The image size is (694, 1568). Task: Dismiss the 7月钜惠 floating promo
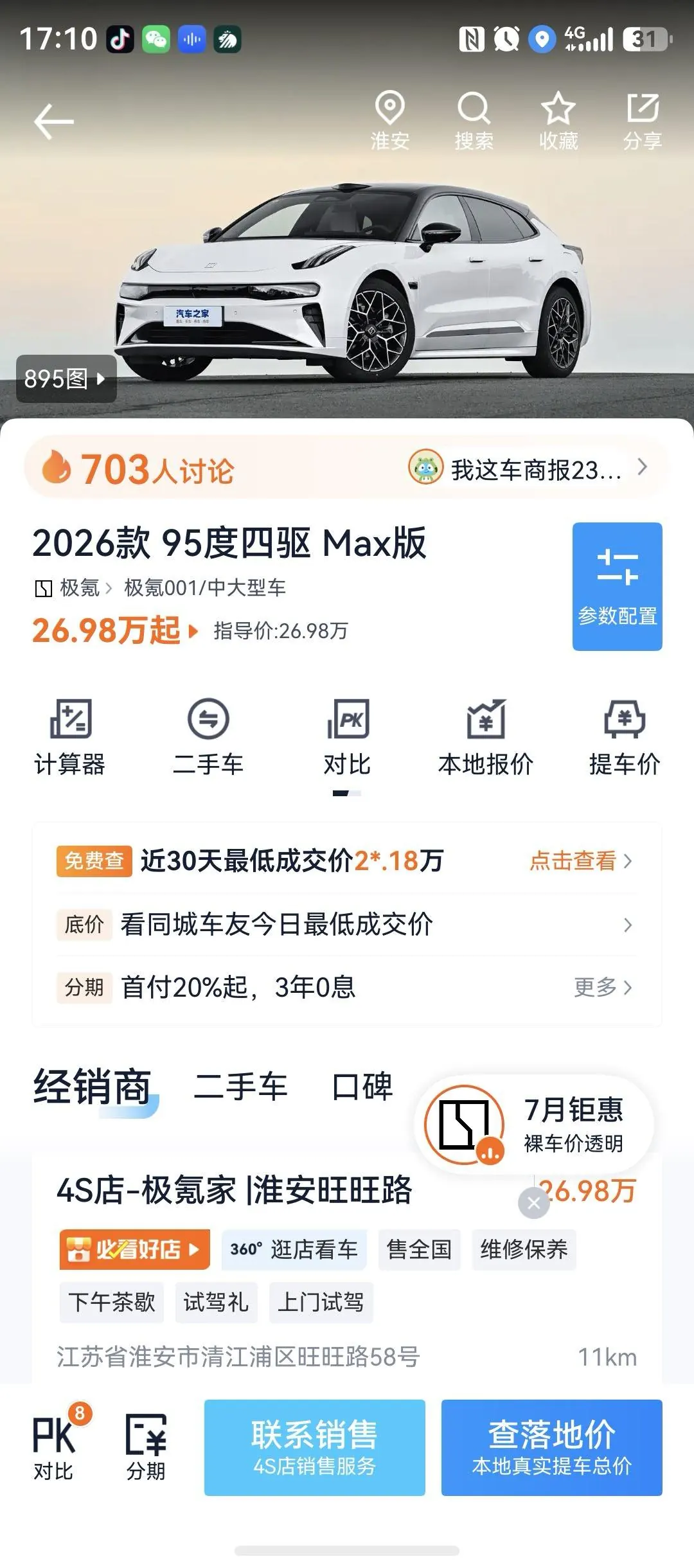click(x=534, y=1203)
